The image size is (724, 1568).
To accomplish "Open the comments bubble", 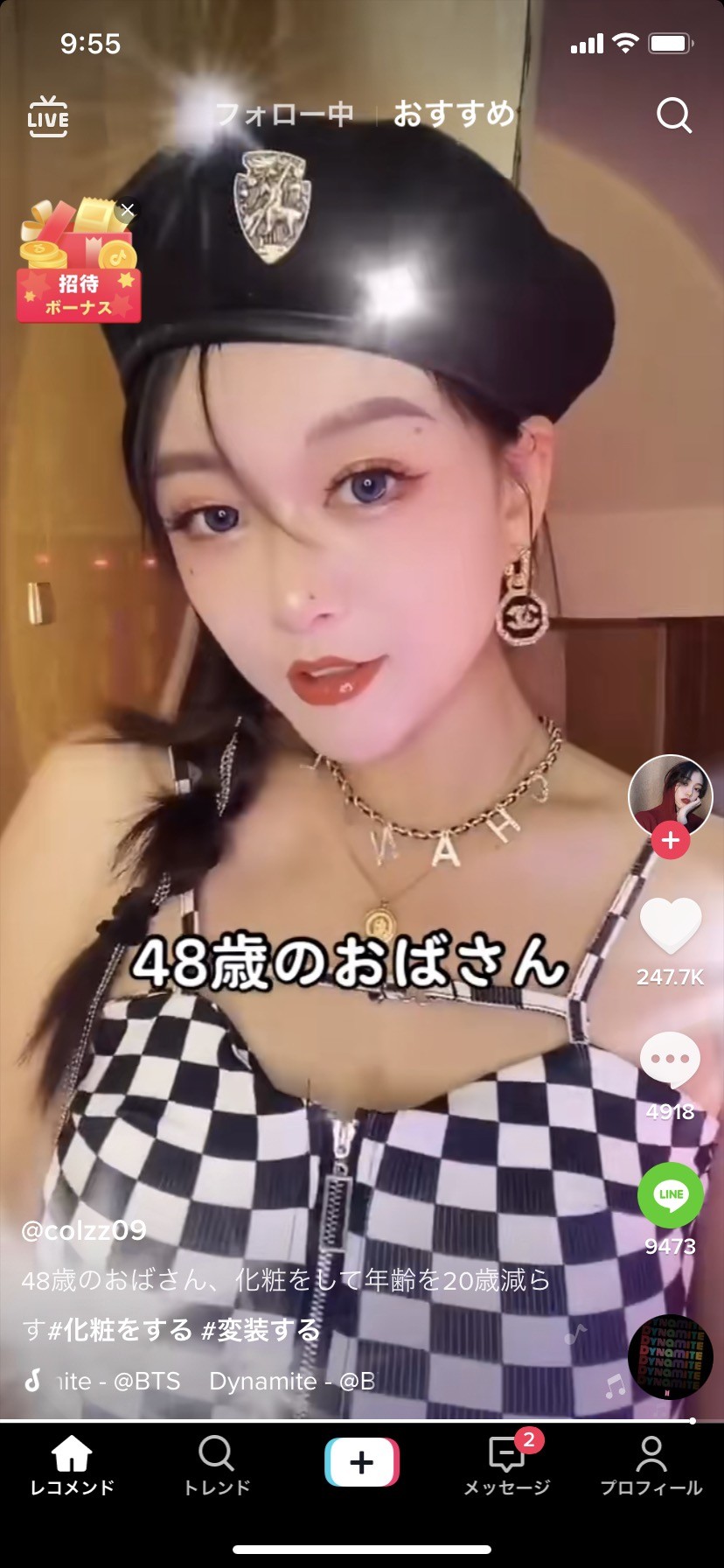I will point(671,1060).
